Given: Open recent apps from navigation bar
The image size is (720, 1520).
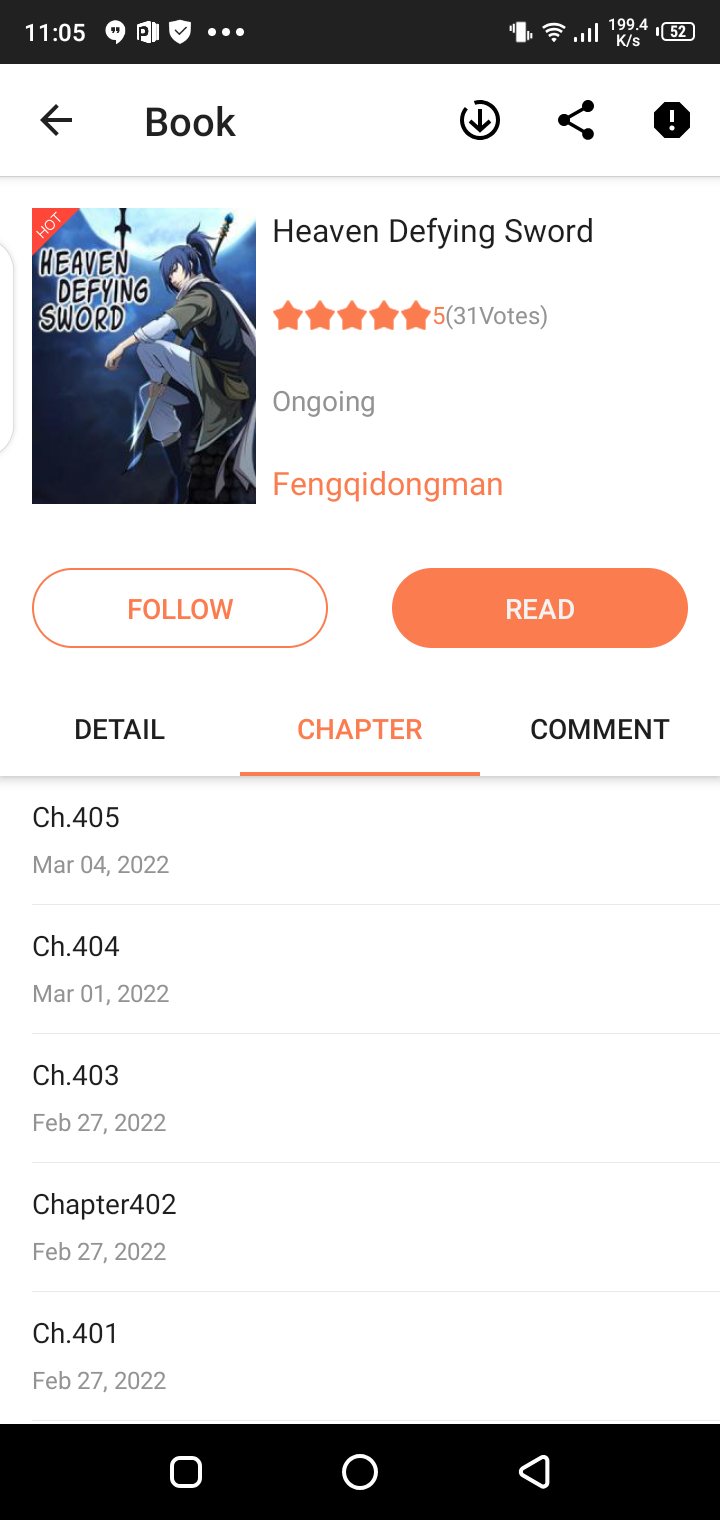Looking at the screenshot, I should pyautogui.click(x=186, y=1472).
